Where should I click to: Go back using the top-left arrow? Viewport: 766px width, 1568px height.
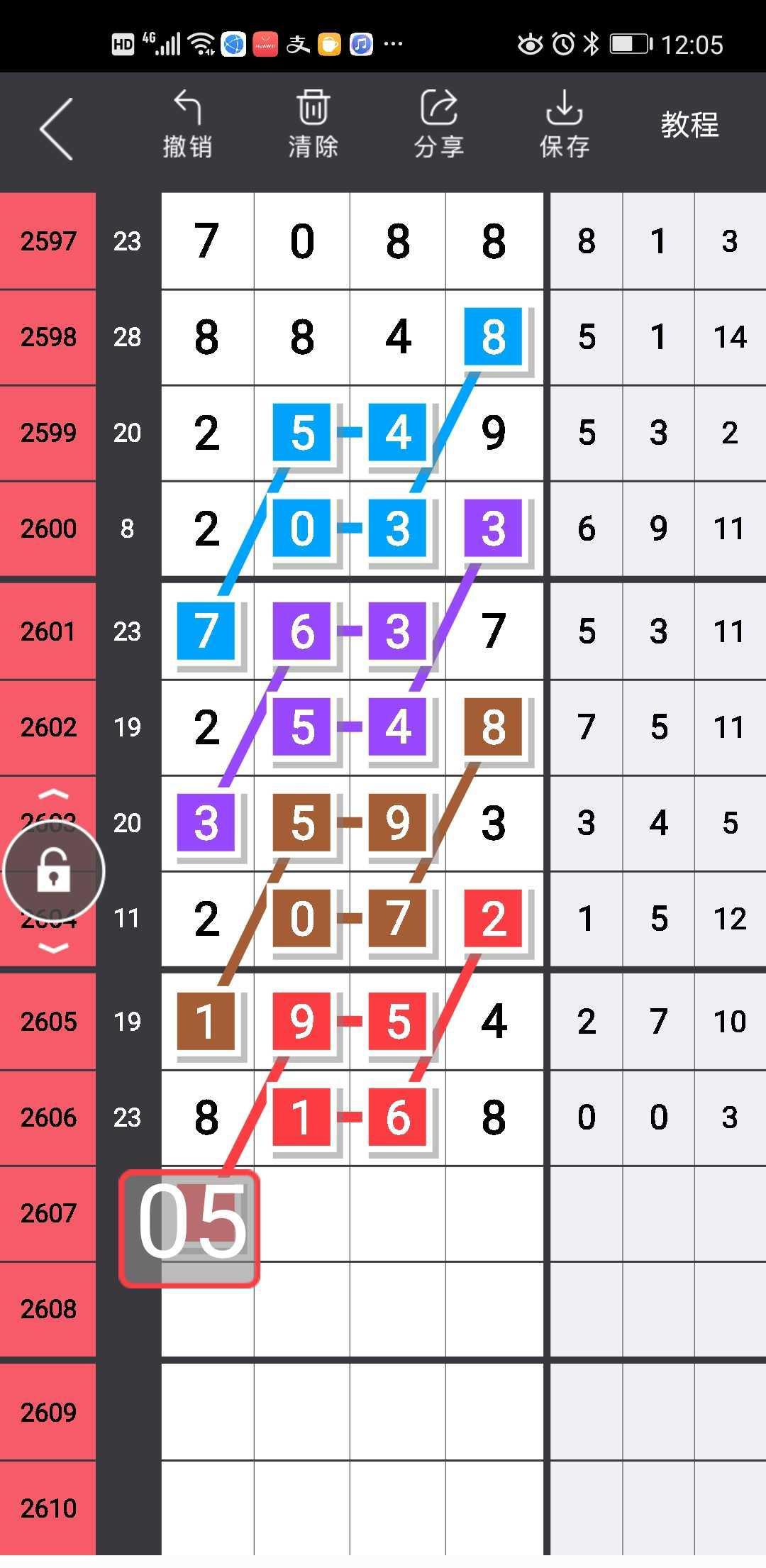click(x=57, y=129)
